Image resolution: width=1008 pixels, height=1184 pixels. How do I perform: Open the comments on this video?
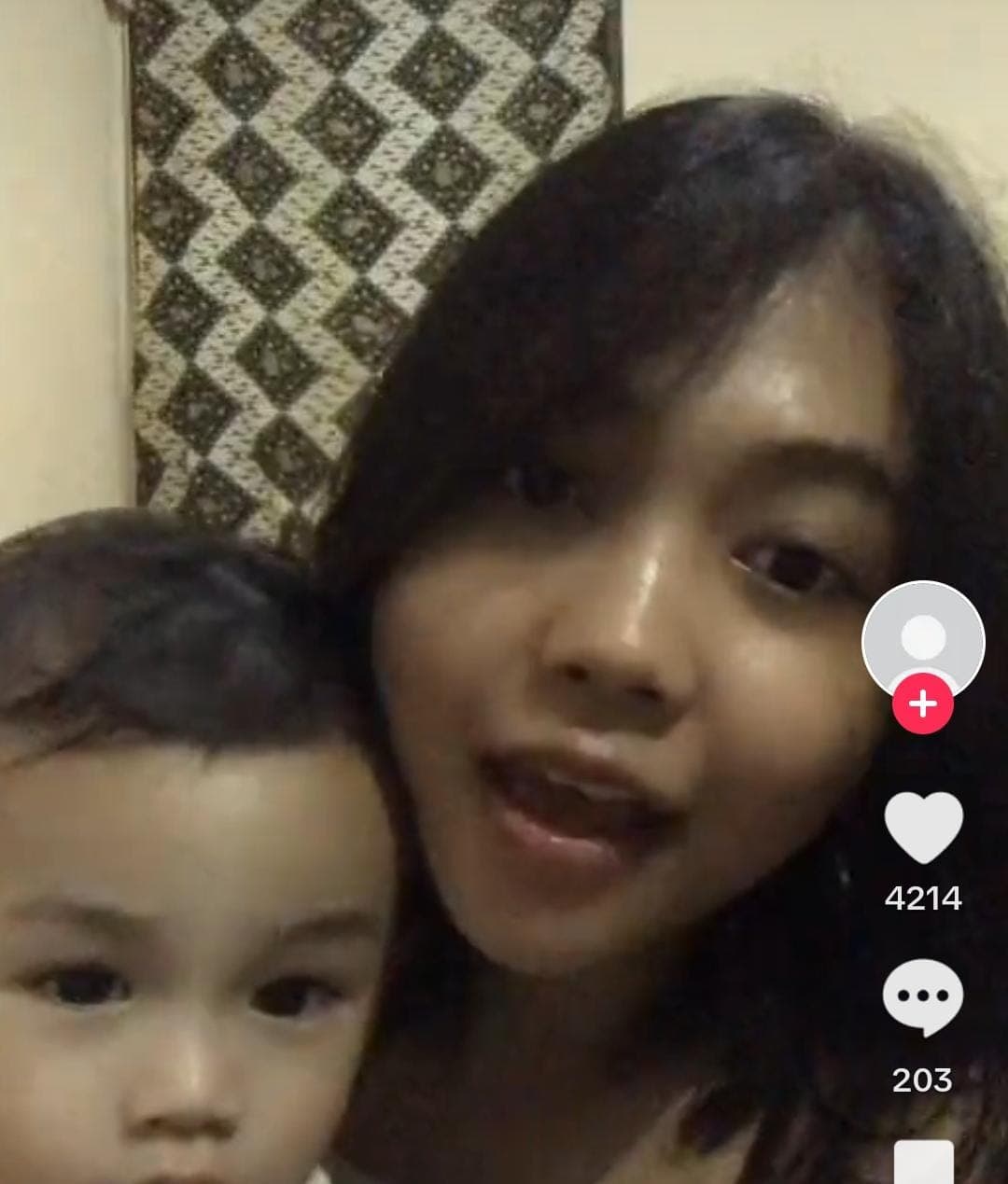[922, 997]
